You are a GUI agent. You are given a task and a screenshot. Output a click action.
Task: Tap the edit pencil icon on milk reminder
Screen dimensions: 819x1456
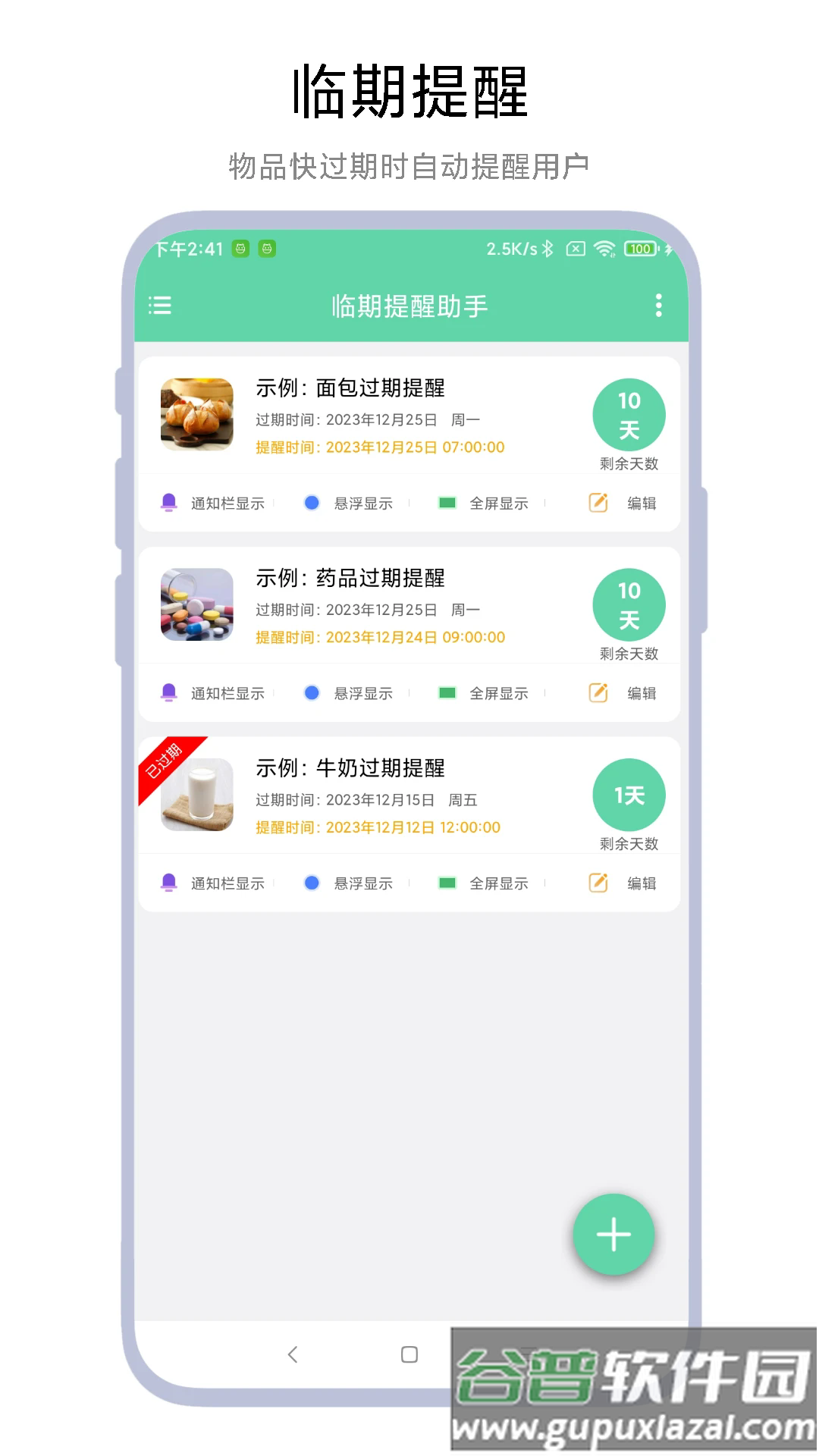coord(598,883)
